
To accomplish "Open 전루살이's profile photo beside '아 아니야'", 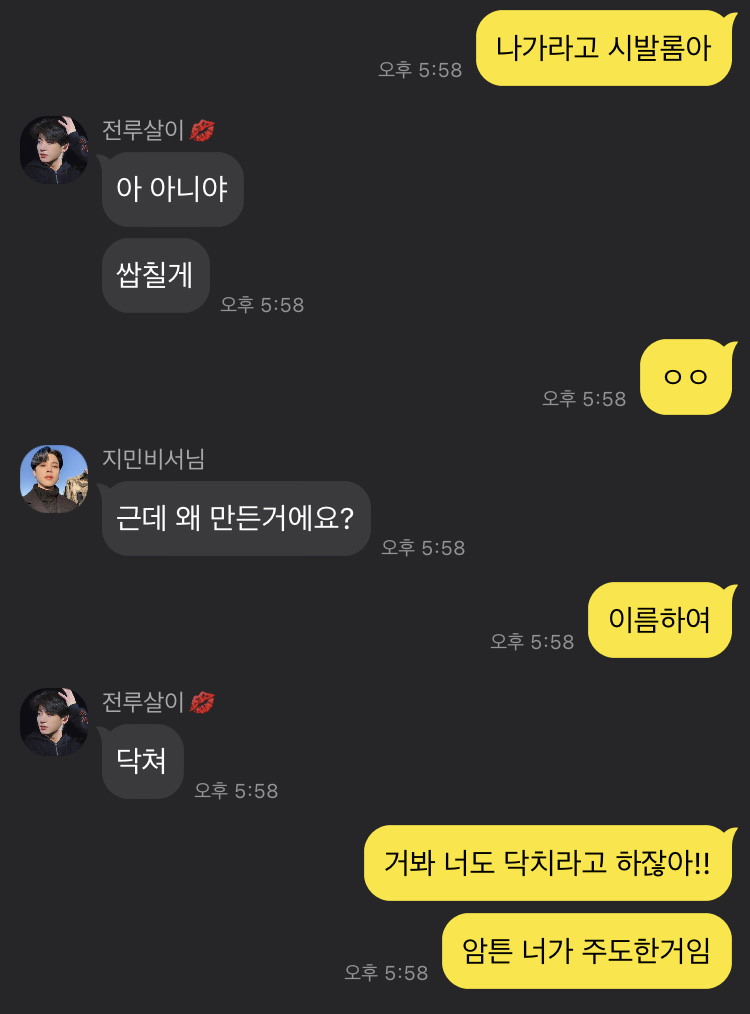I will (54, 150).
